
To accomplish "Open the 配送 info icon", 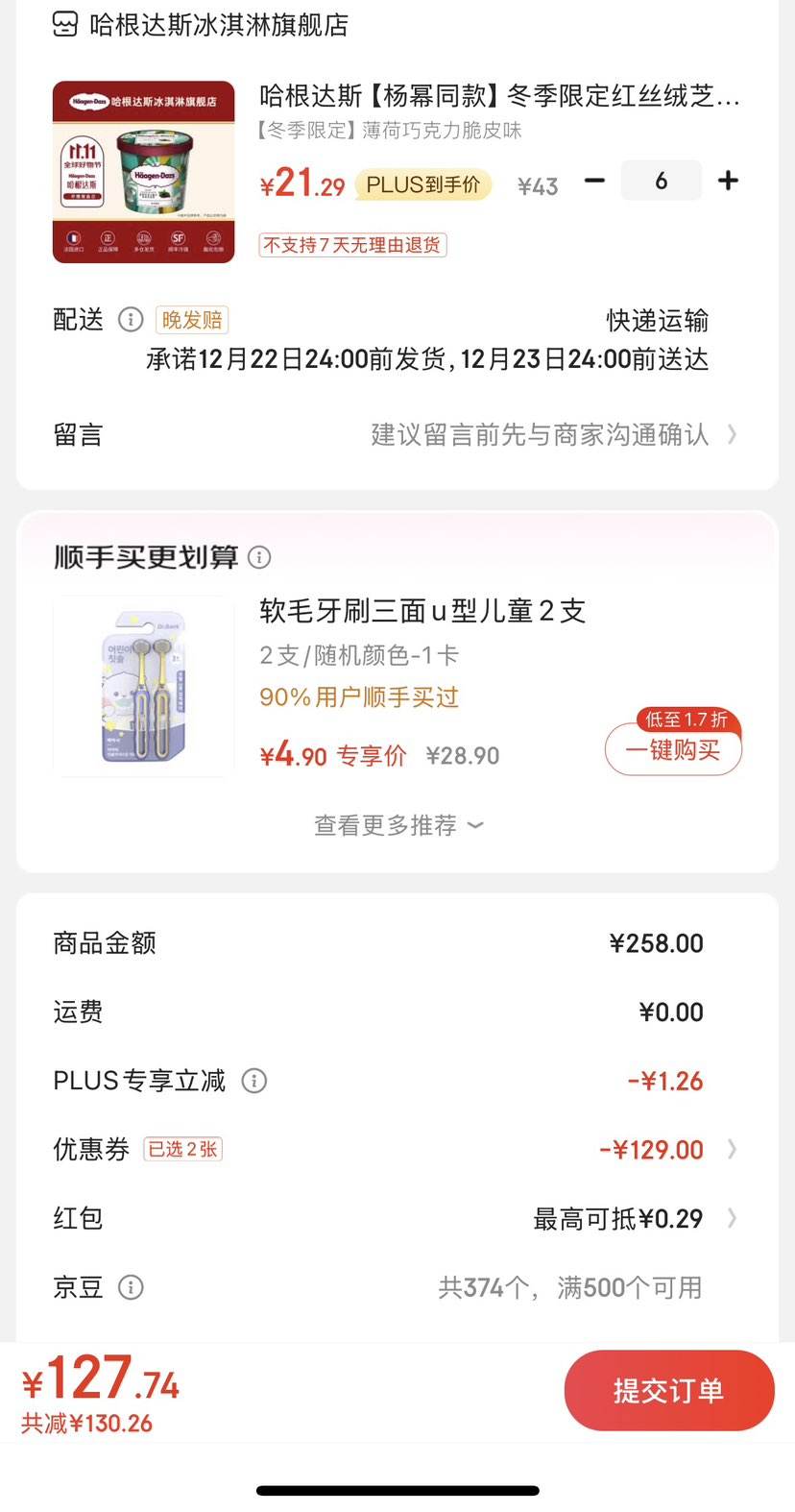I will [x=132, y=320].
